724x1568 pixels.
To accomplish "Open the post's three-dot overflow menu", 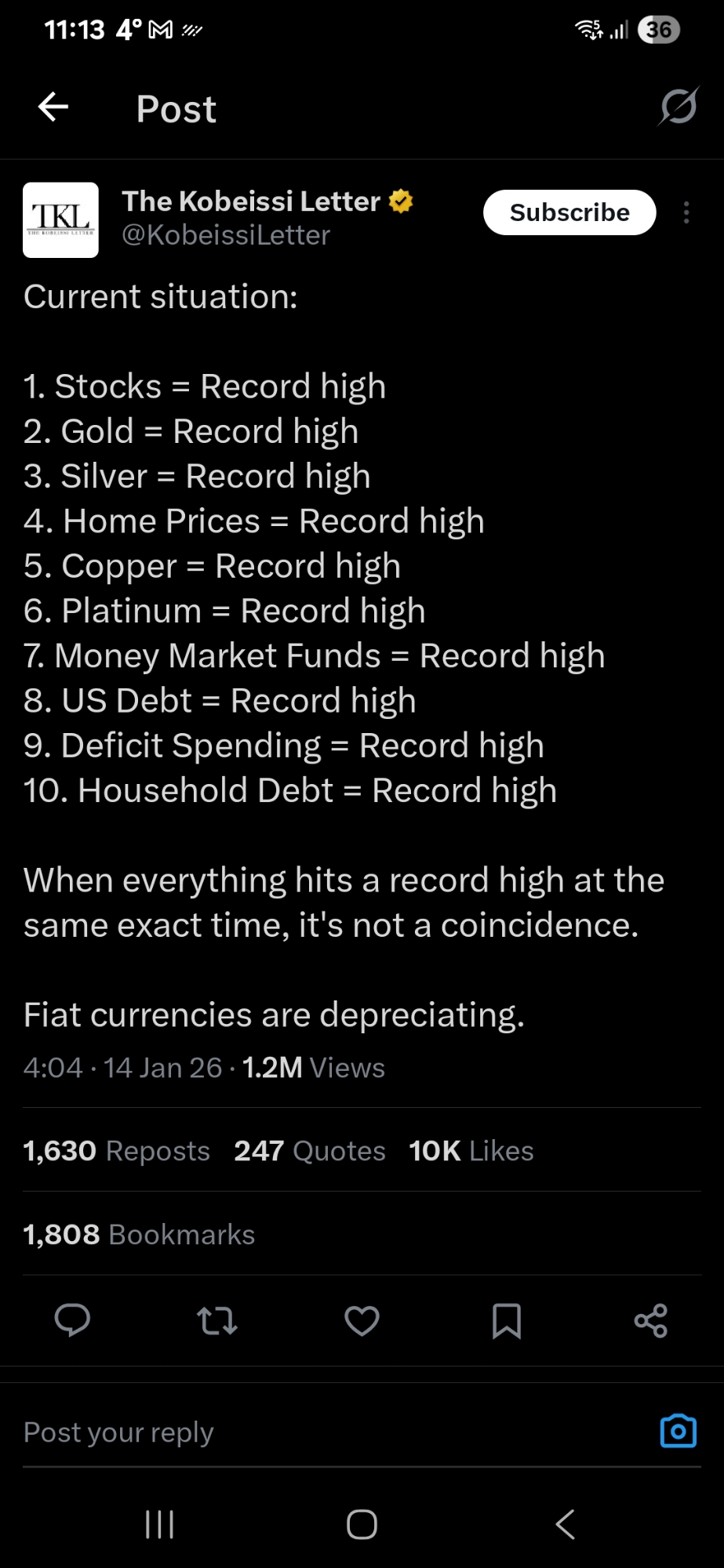I will (x=686, y=213).
